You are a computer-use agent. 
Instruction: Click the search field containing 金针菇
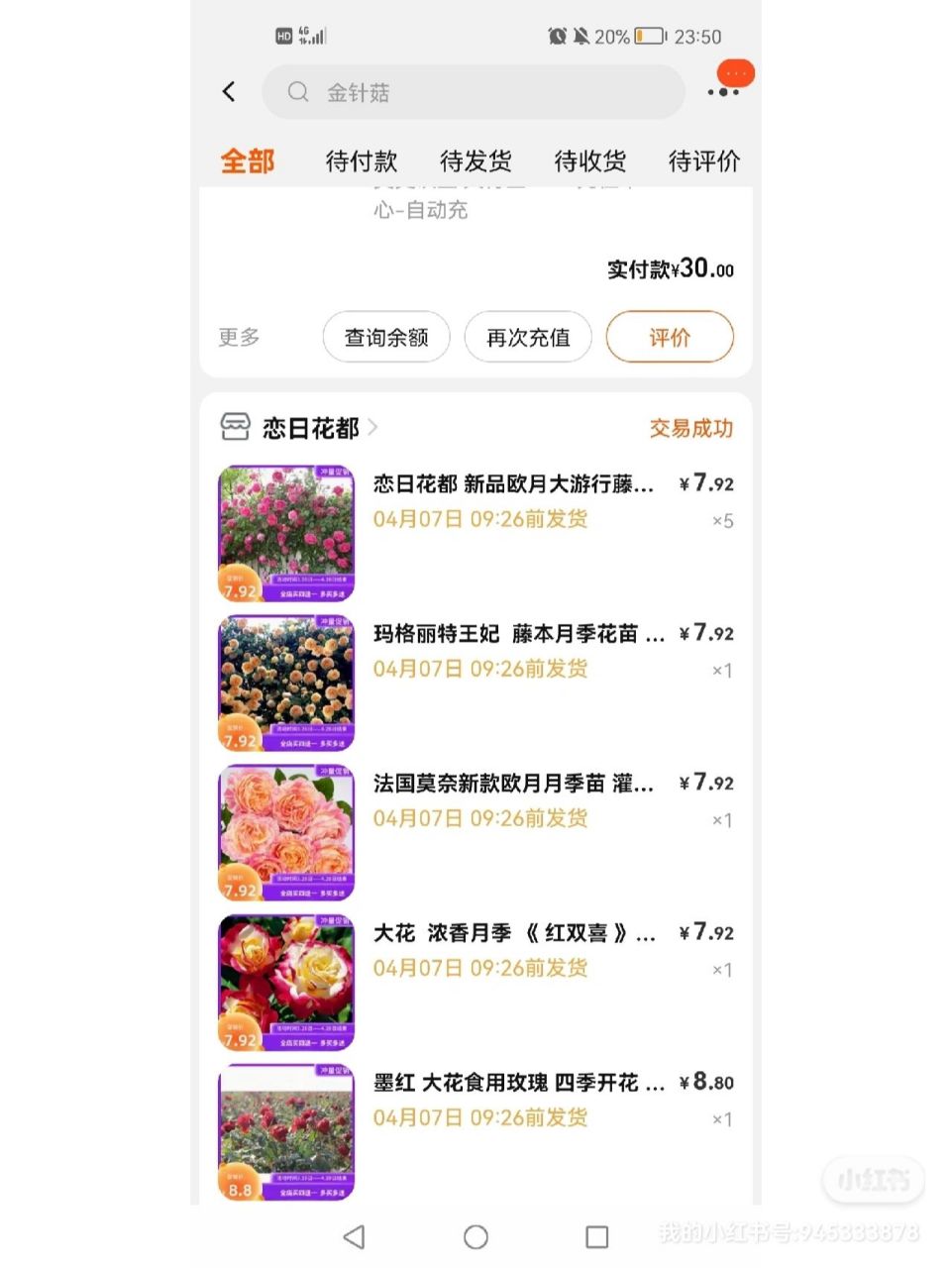[474, 92]
